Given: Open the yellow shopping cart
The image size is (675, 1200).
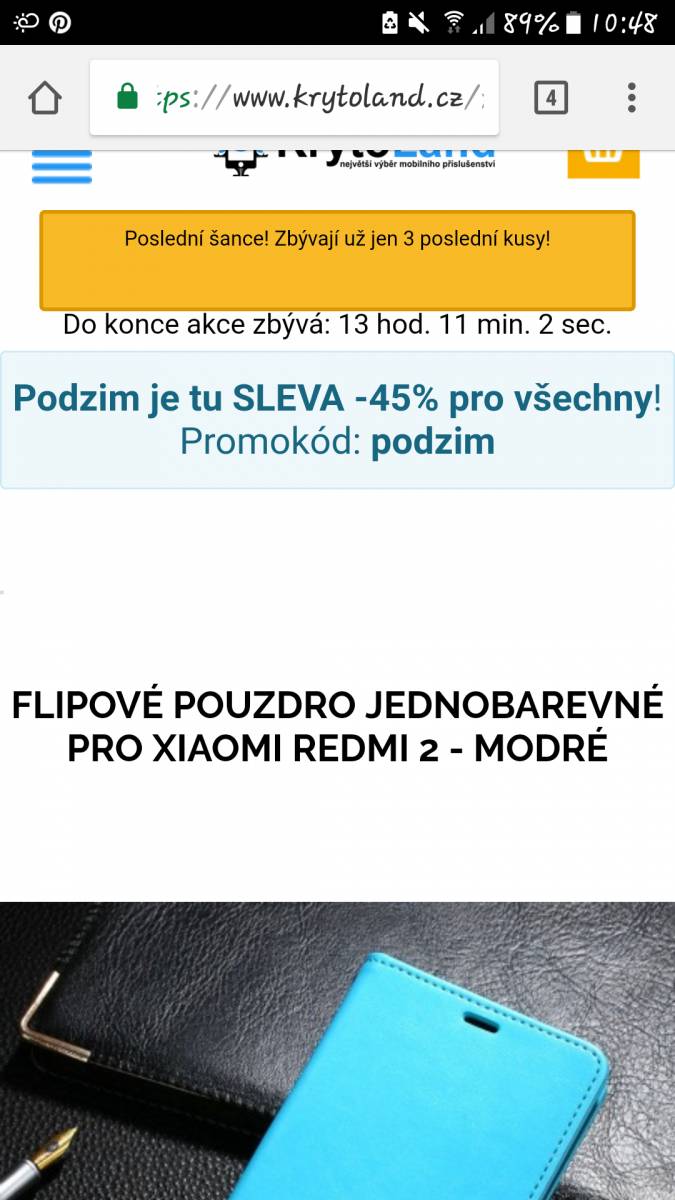Looking at the screenshot, I should pos(603,164).
